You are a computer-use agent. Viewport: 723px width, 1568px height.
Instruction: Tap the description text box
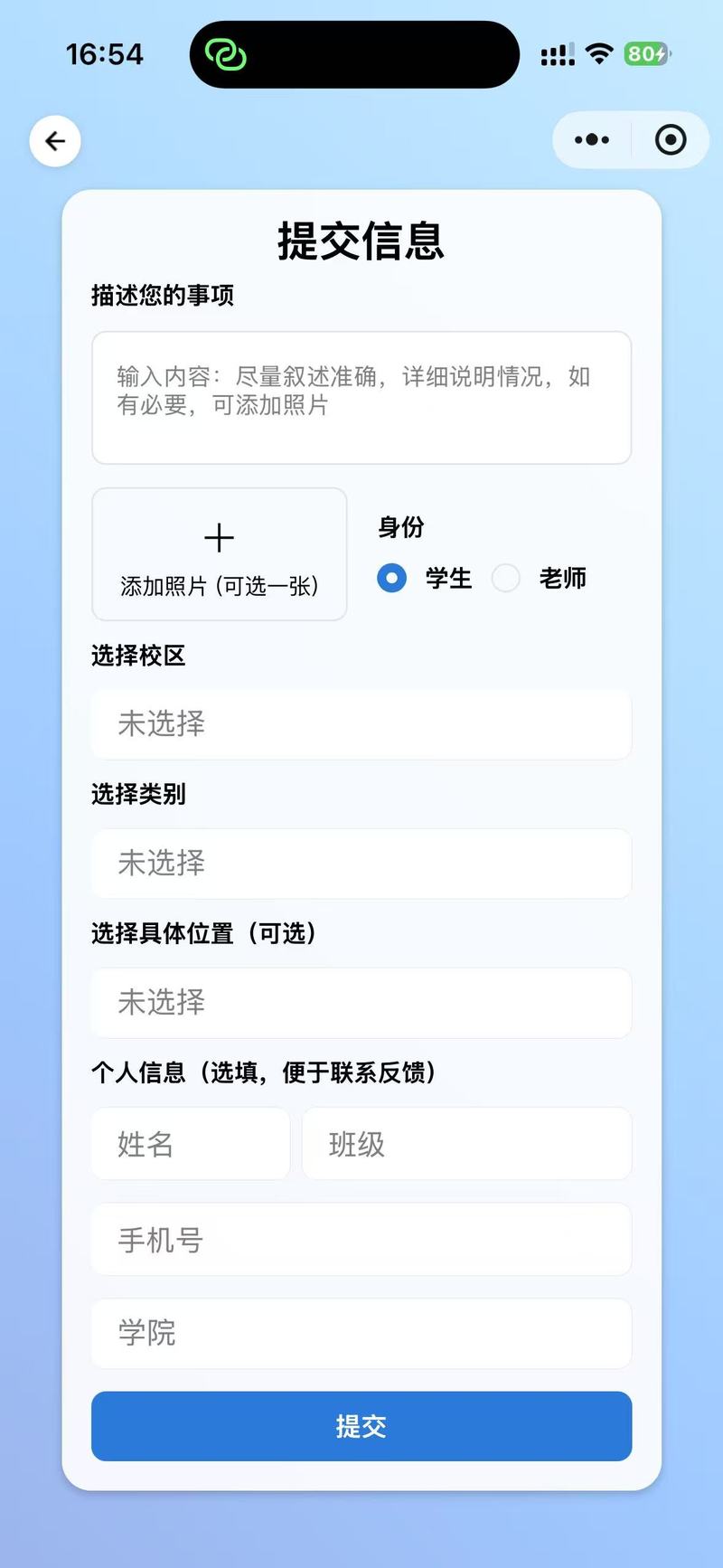pyautogui.click(x=361, y=398)
